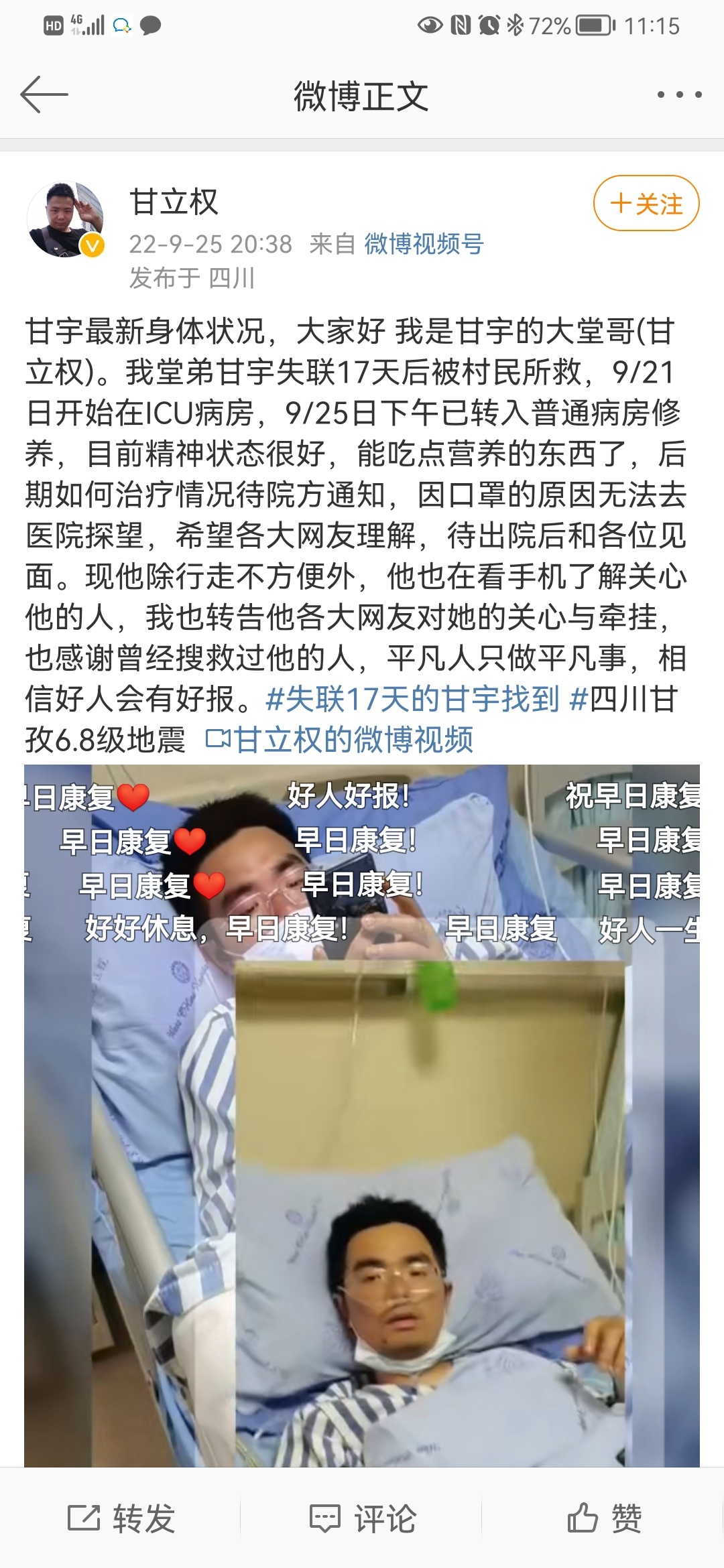Tap the username 甘立权
This screenshot has width=724, height=1568.
coord(174,202)
